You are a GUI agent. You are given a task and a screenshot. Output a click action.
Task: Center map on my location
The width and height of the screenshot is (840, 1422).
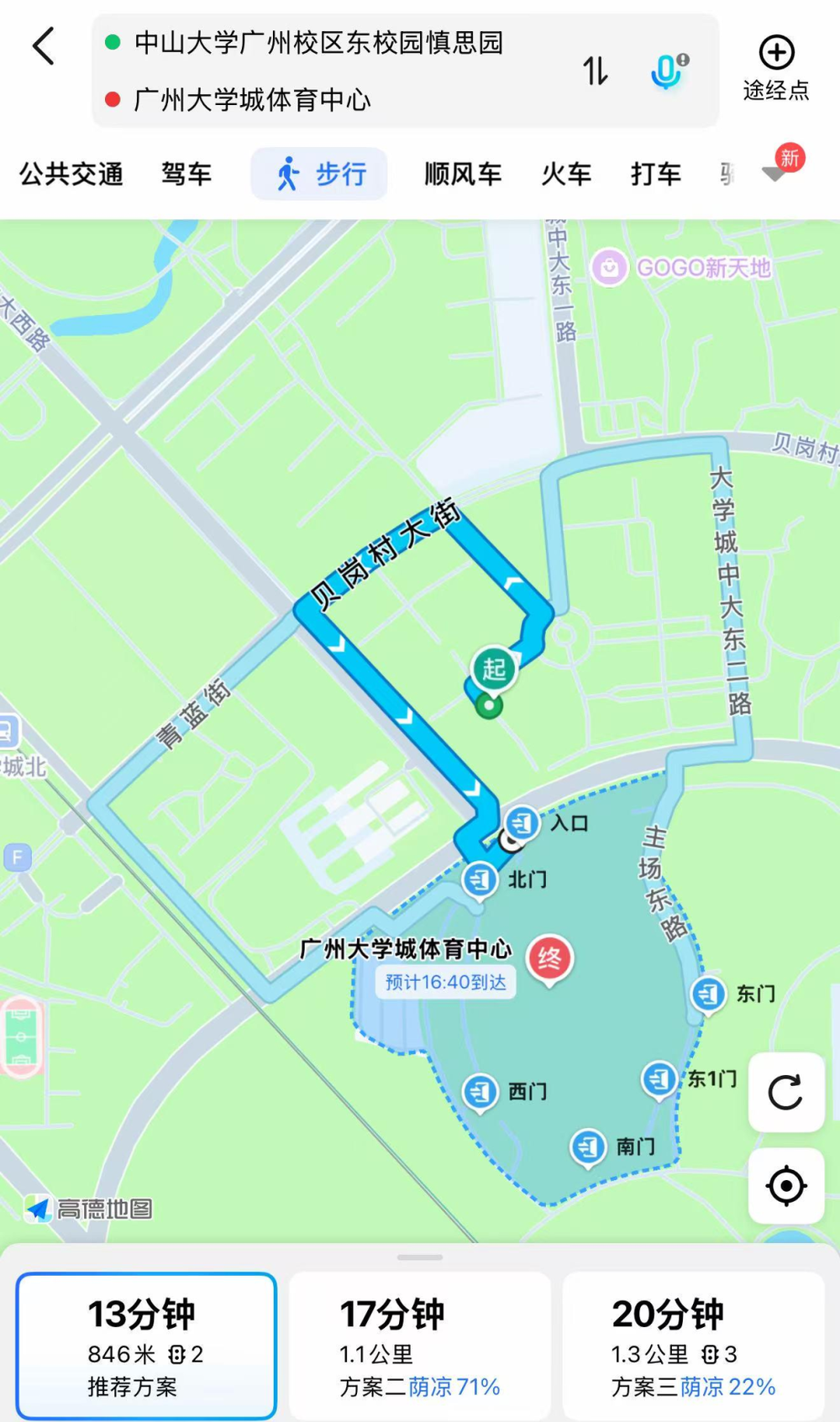[786, 1186]
